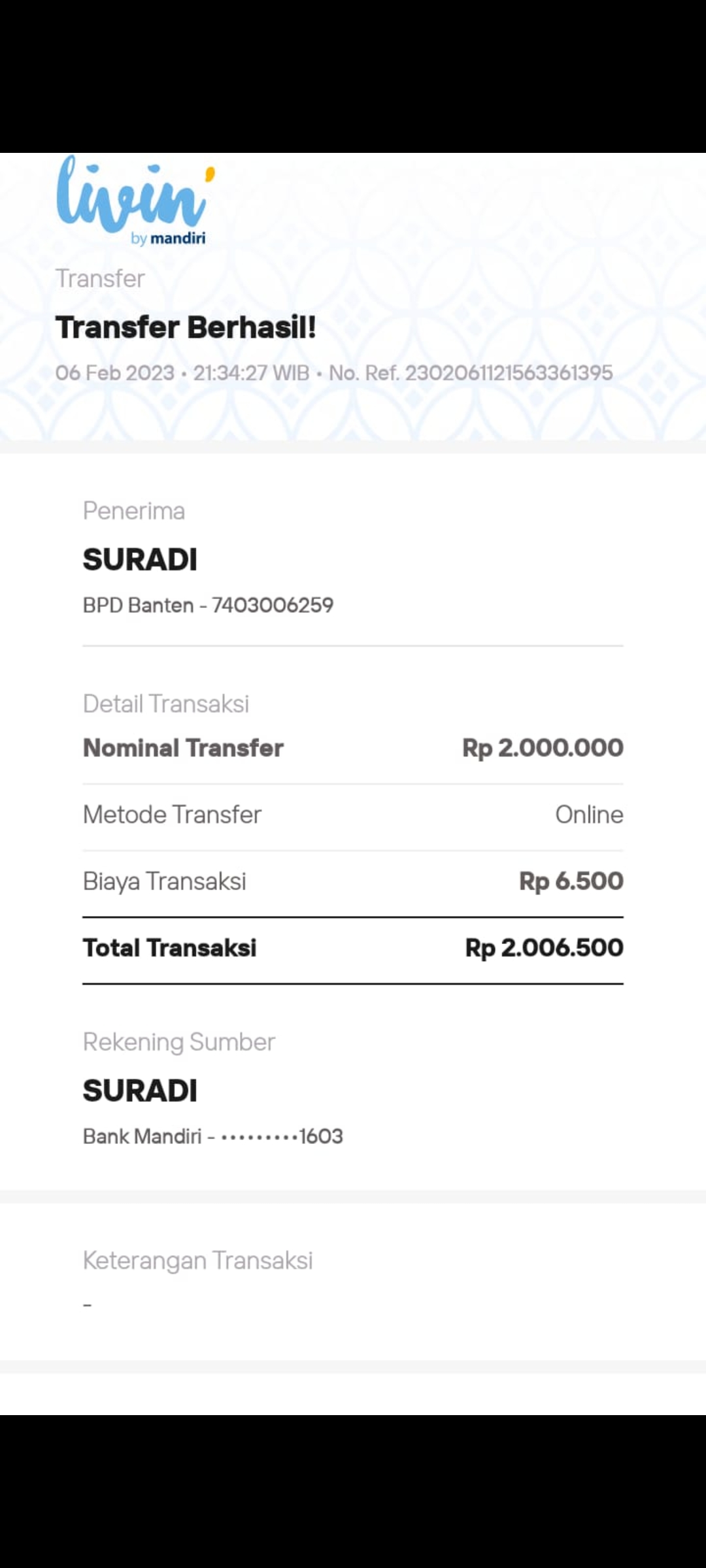Click the transaction date 06 Feb 2023
Image resolution: width=706 pixels, height=1568 pixels.
[x=114, y=374]
